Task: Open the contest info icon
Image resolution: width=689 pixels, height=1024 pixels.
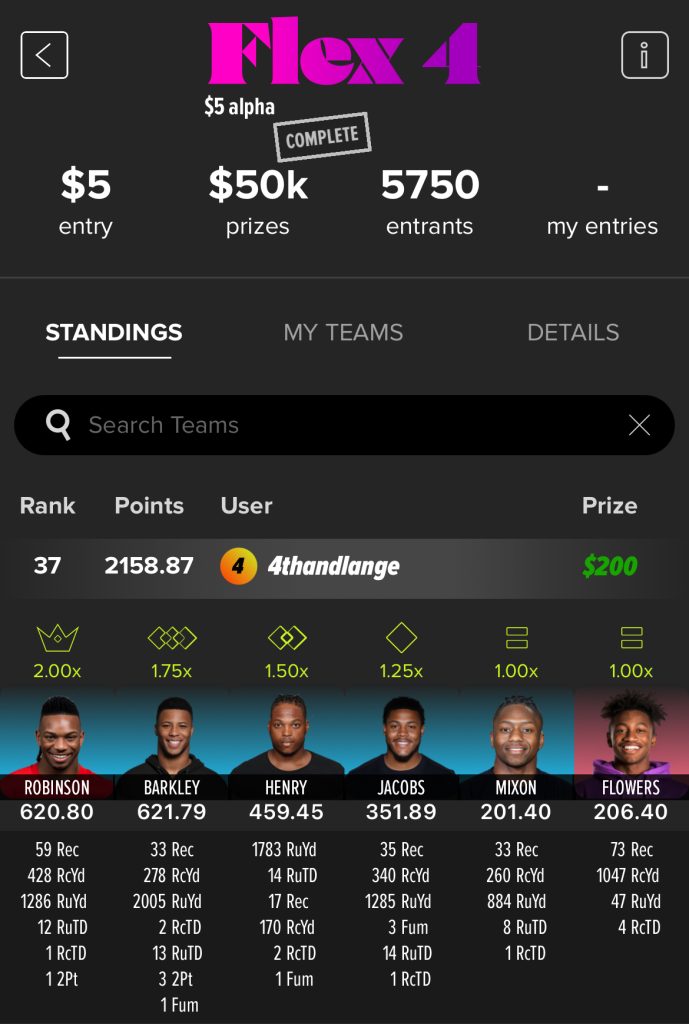Action: [x=644, y=55]
